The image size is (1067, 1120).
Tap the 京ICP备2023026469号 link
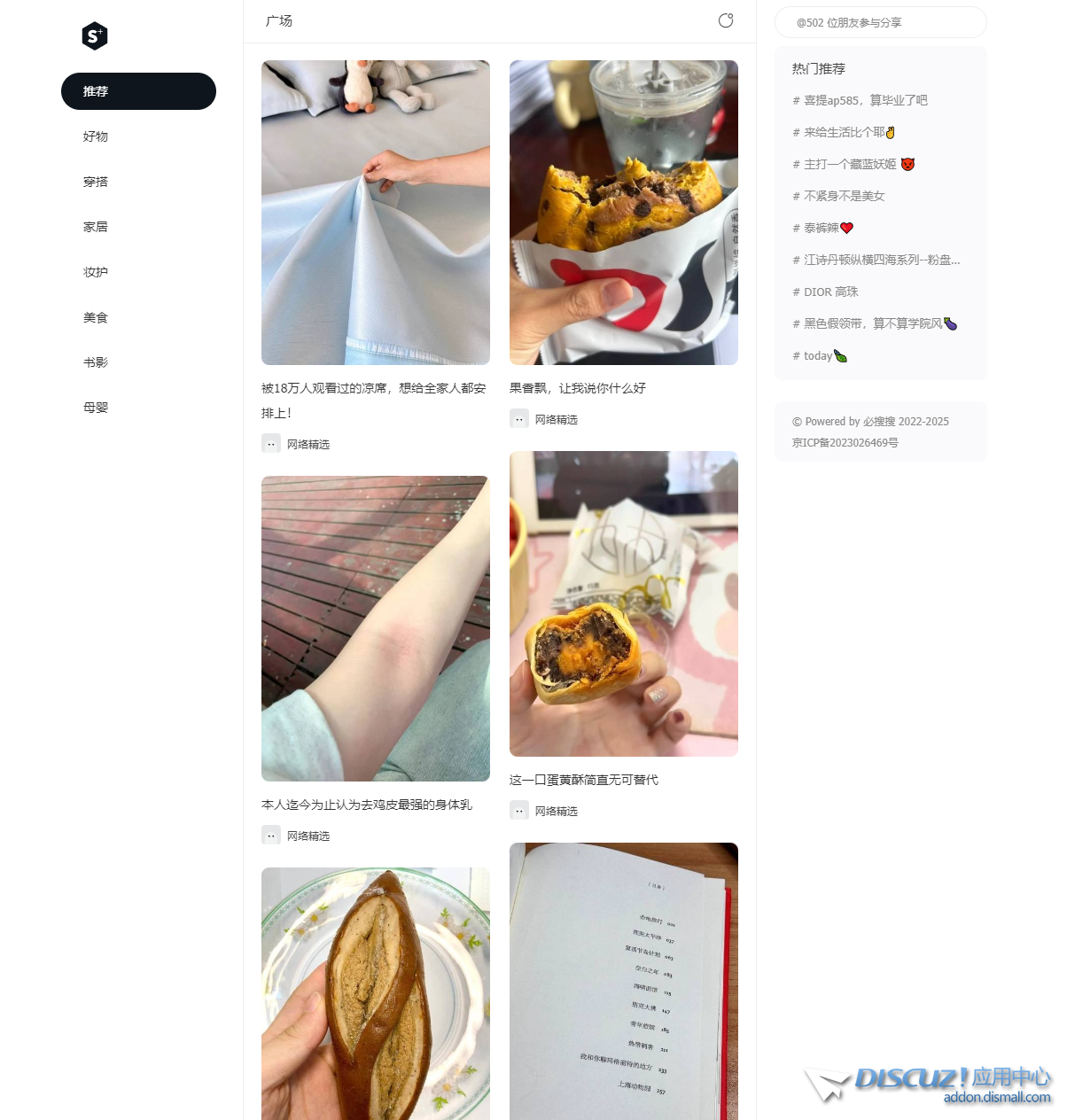(x=845, y=442)
